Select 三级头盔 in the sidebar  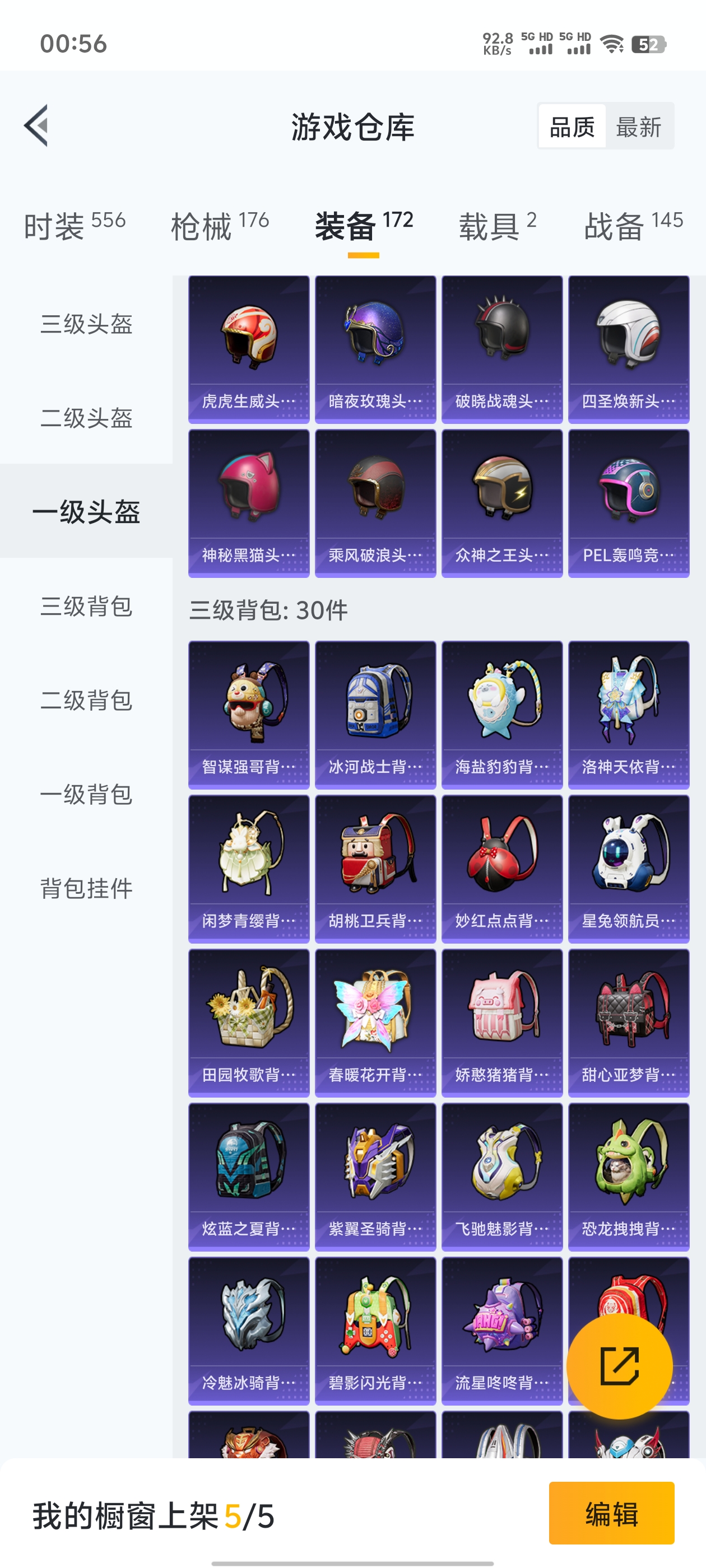tap(86, 323)
